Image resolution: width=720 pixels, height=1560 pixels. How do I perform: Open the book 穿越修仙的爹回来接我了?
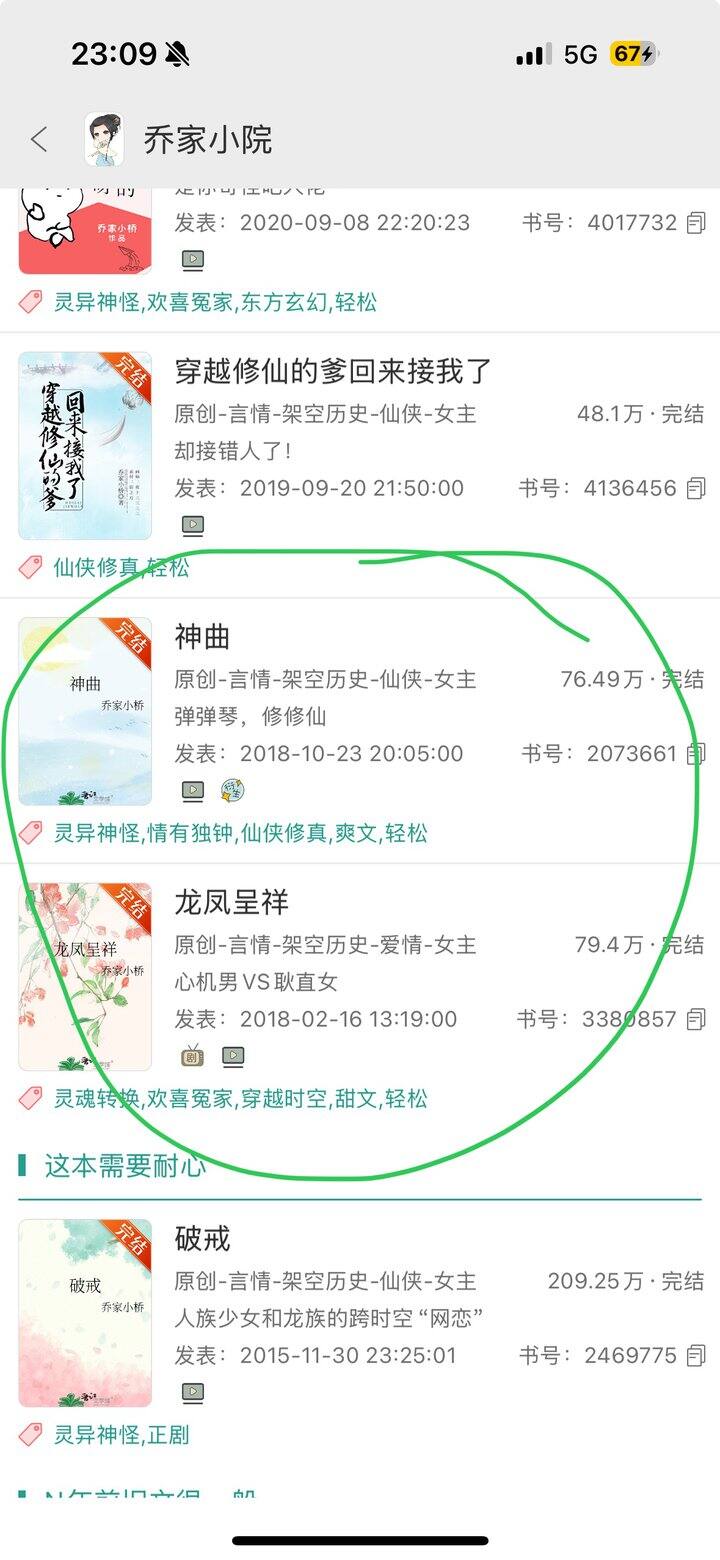[x=333, y=372]
